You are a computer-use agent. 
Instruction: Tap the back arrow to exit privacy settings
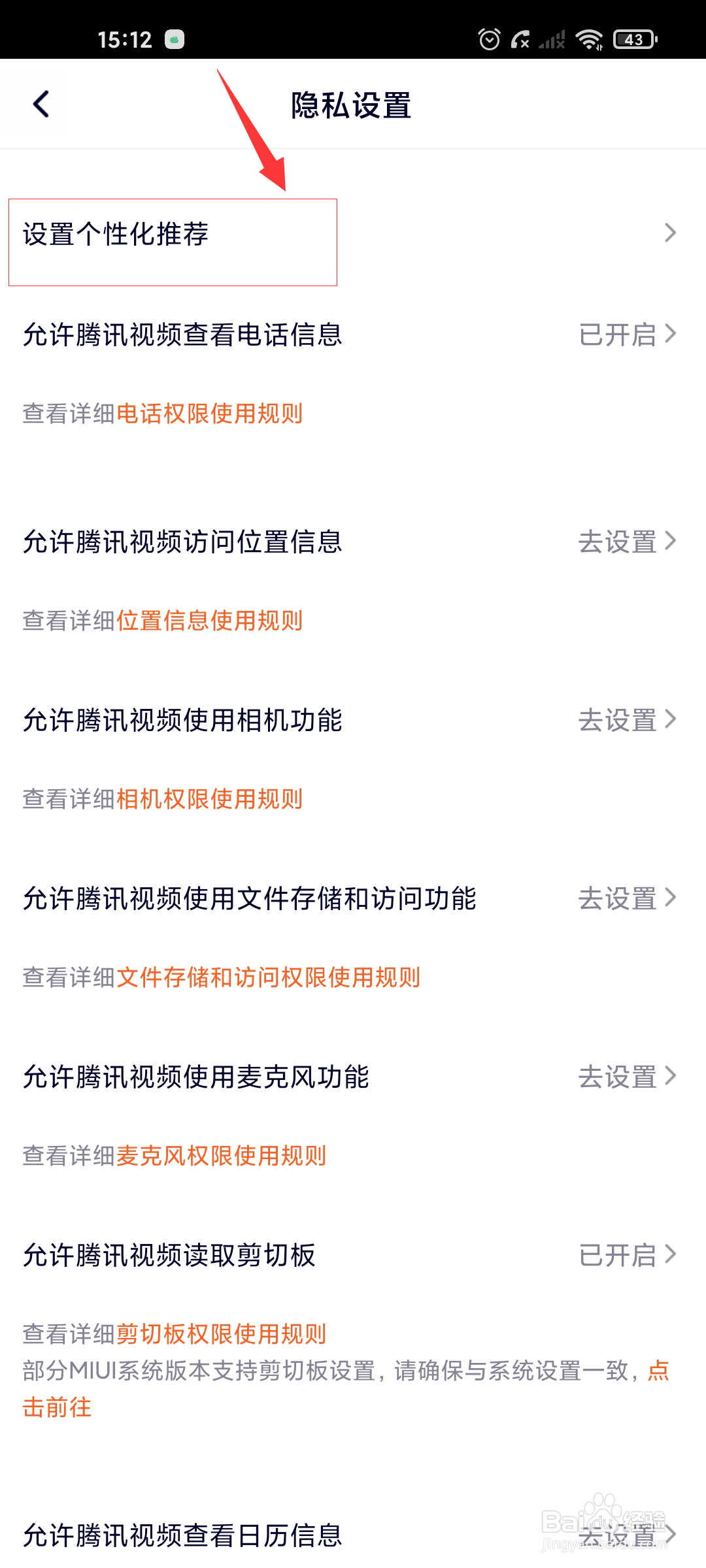click(41, 105)
